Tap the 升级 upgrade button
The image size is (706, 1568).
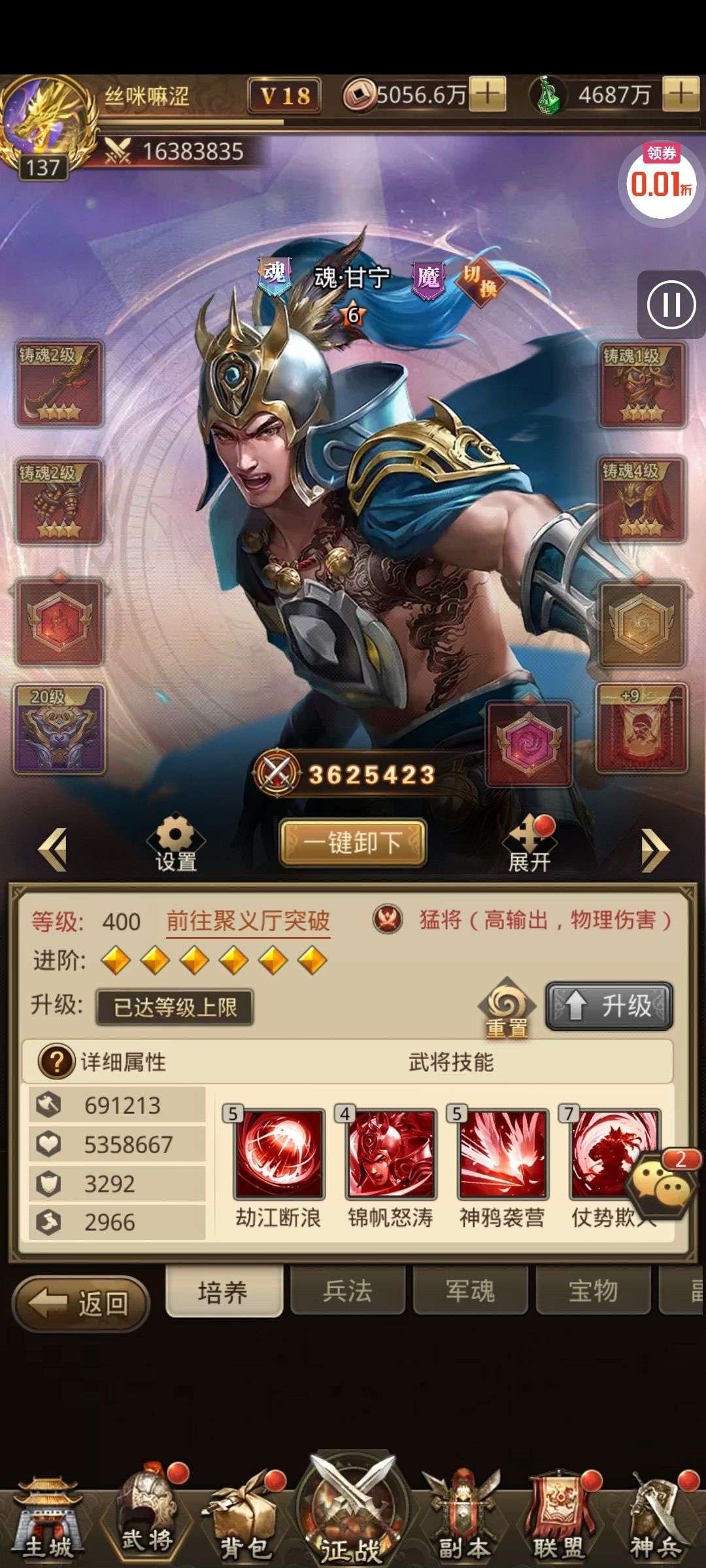click(609, 1006)
